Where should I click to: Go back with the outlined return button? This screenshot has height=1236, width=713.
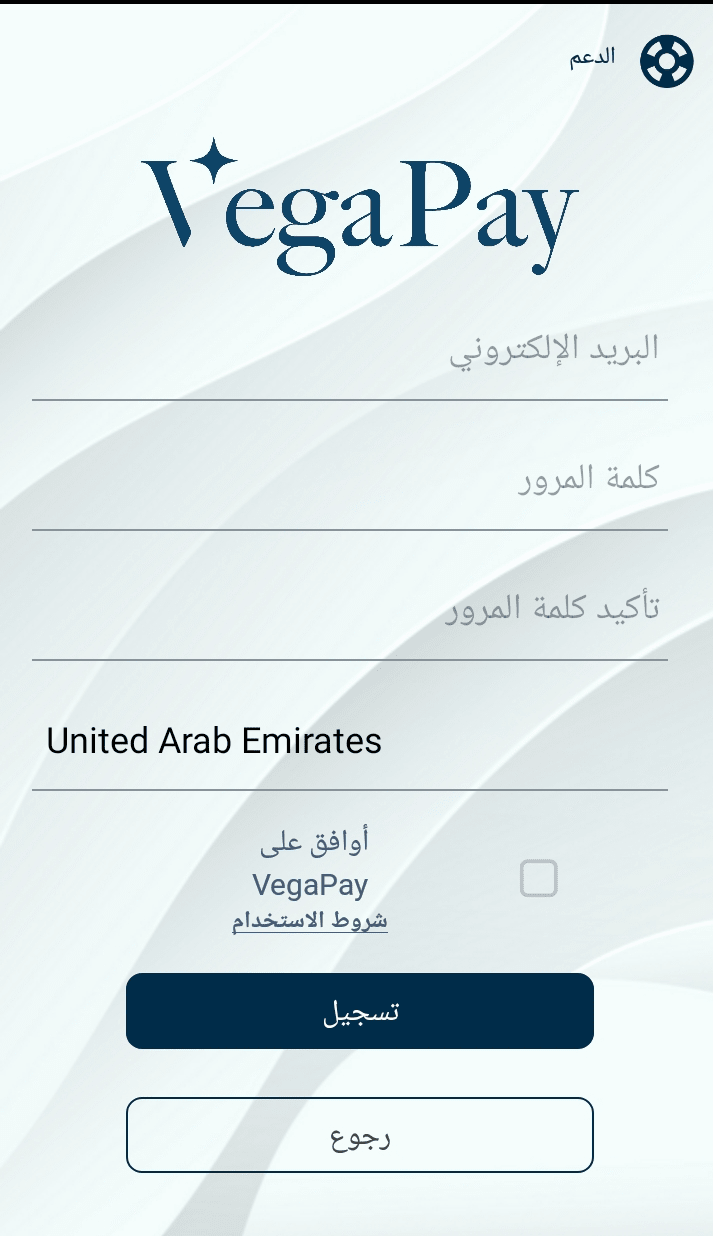[x=360, y=1135]
